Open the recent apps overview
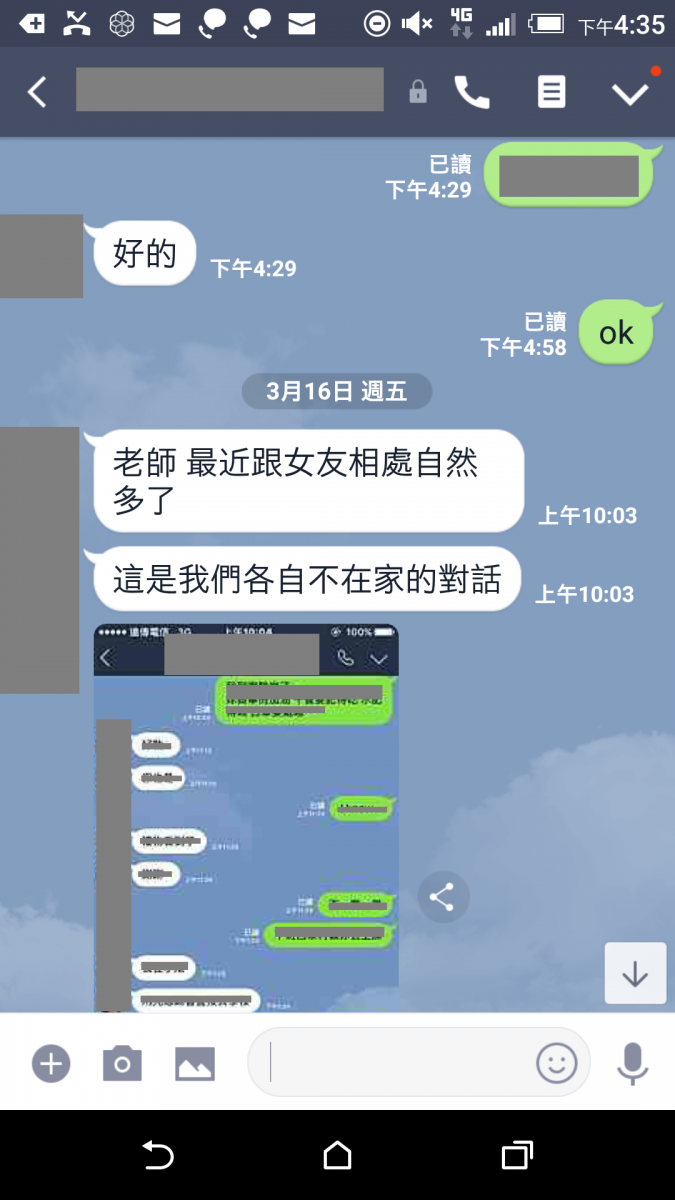675x1200 pixels. click(516, 1156)
